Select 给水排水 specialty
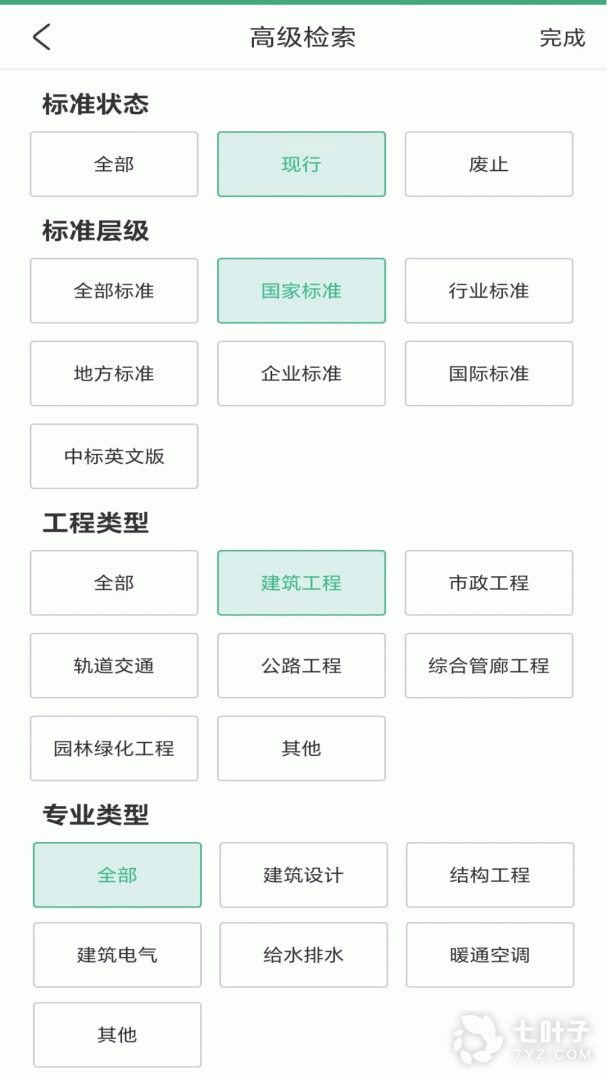Image resolution: width=607 pixels, height=1080 pixels. click(303, 955)
